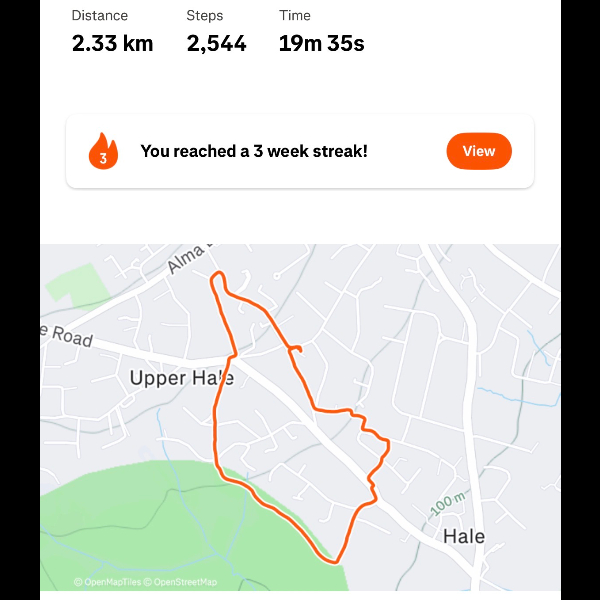600x600 pixels.
Task: Tap the View button for the streak
Action: coord(478,151)
